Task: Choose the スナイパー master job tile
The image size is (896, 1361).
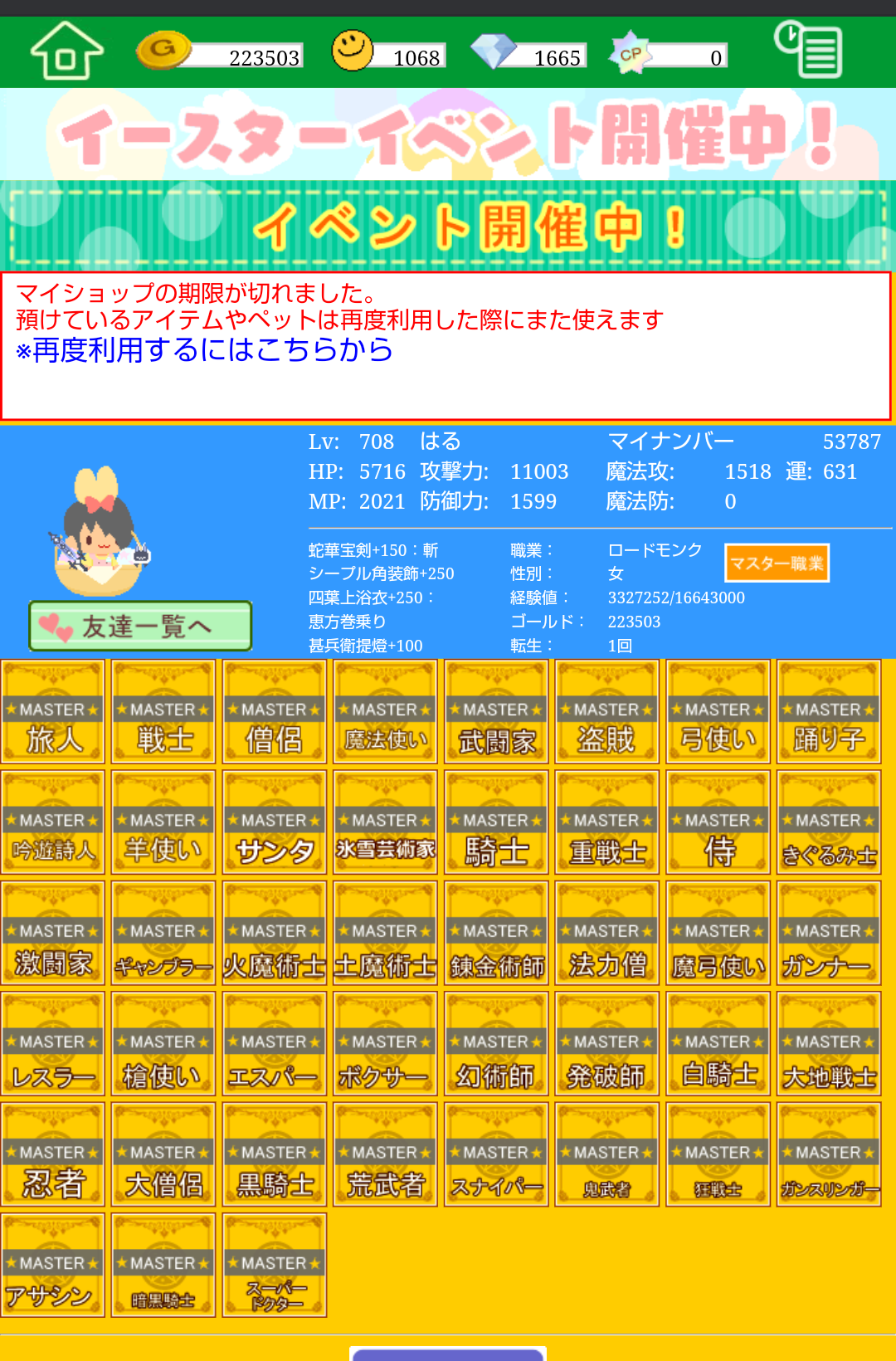Action: pyautogui.click(x=496, y=1154)
